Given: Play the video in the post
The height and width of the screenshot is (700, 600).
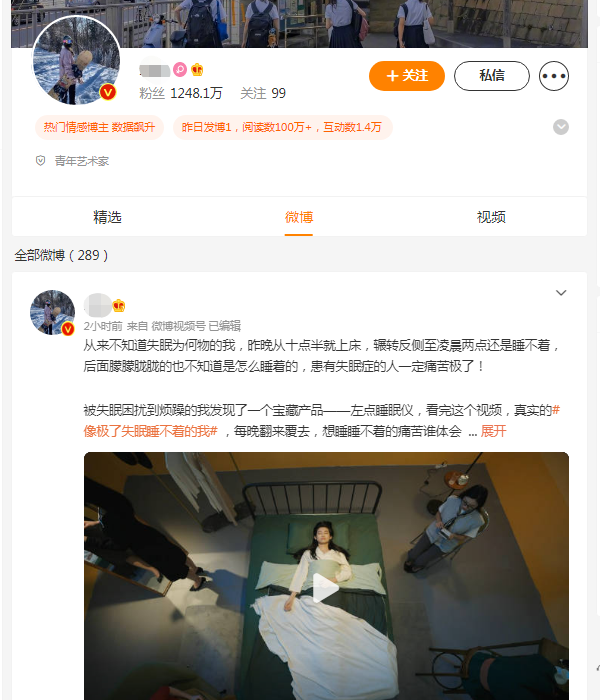Looking at the screenshot, I should coord(326,588).
